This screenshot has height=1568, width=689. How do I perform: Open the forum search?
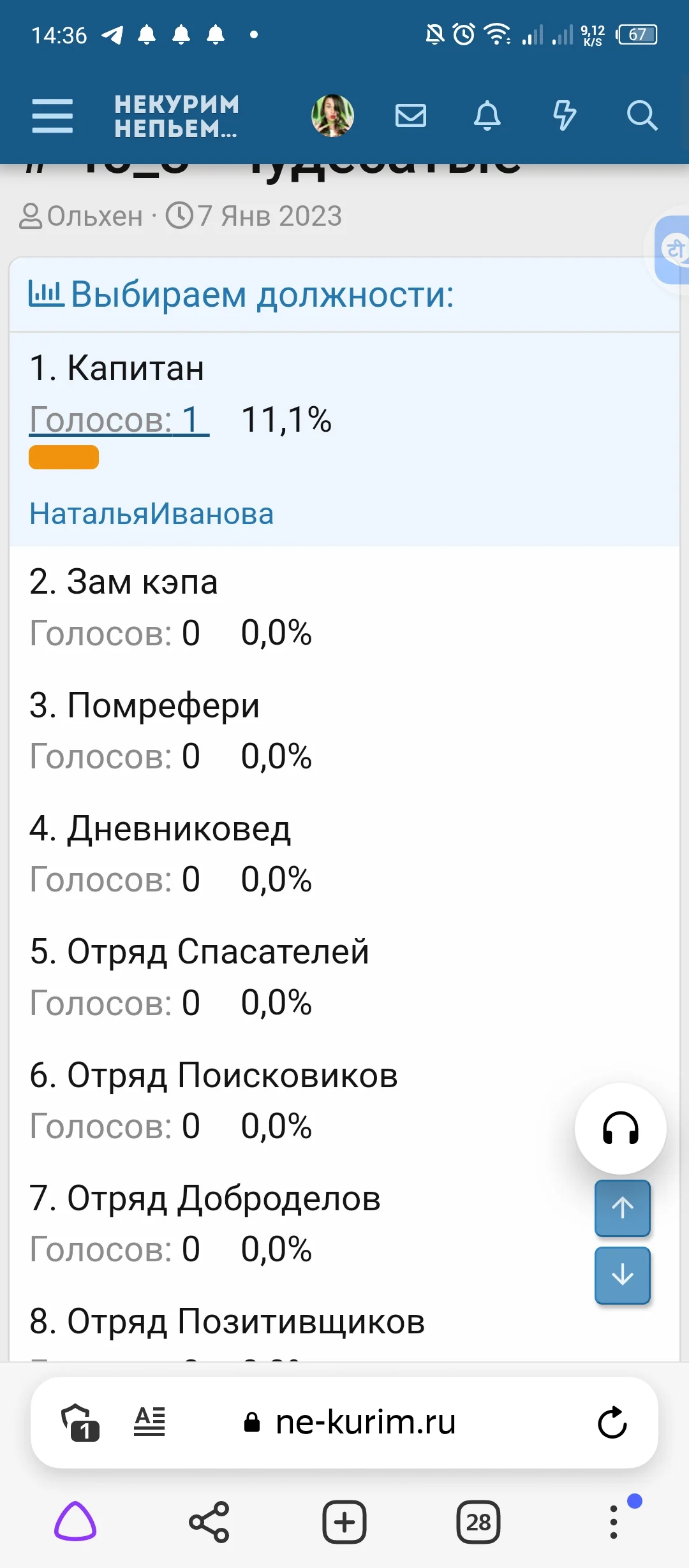[x=642, y=115]
